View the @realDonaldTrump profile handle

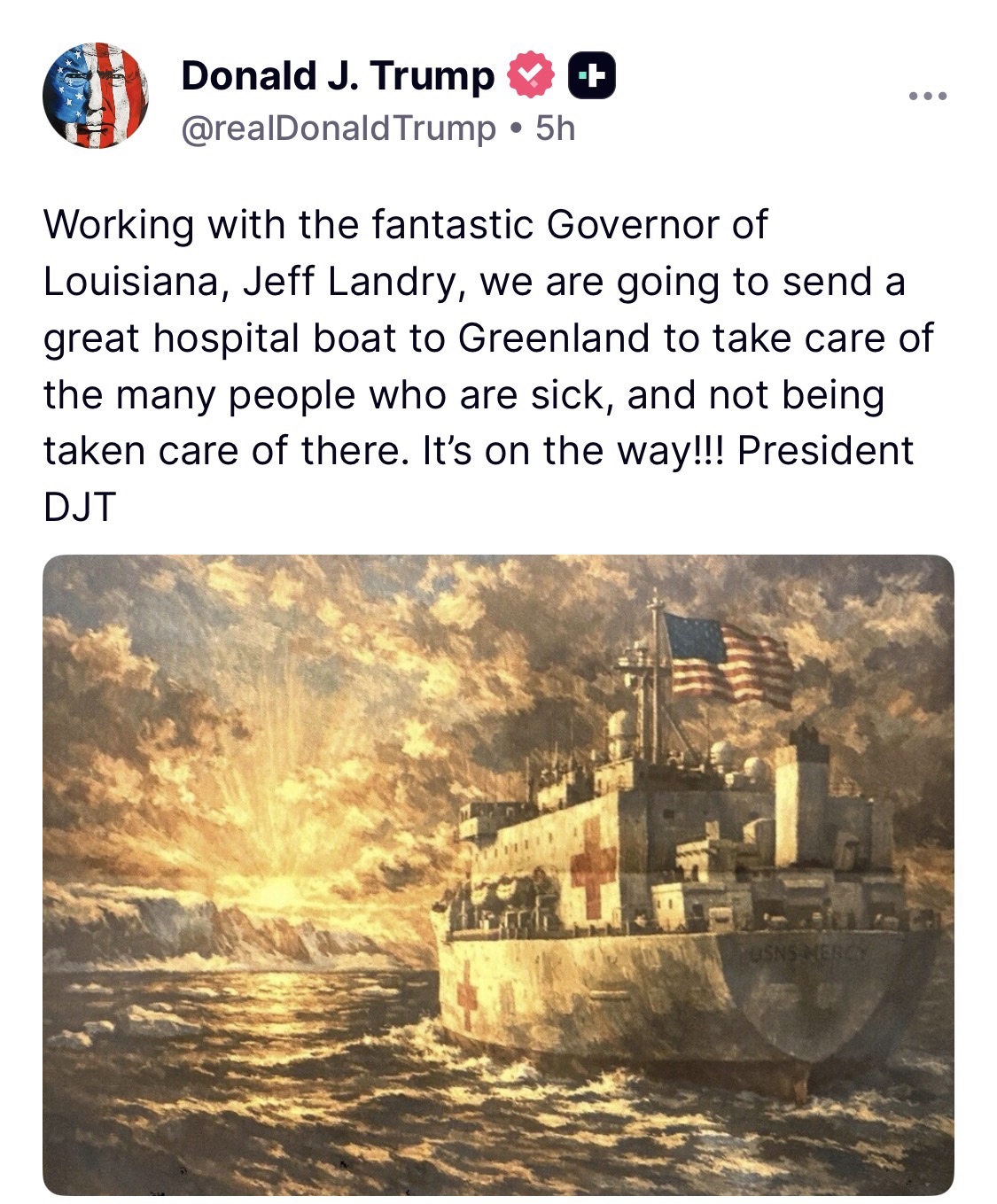click(339, 129)
